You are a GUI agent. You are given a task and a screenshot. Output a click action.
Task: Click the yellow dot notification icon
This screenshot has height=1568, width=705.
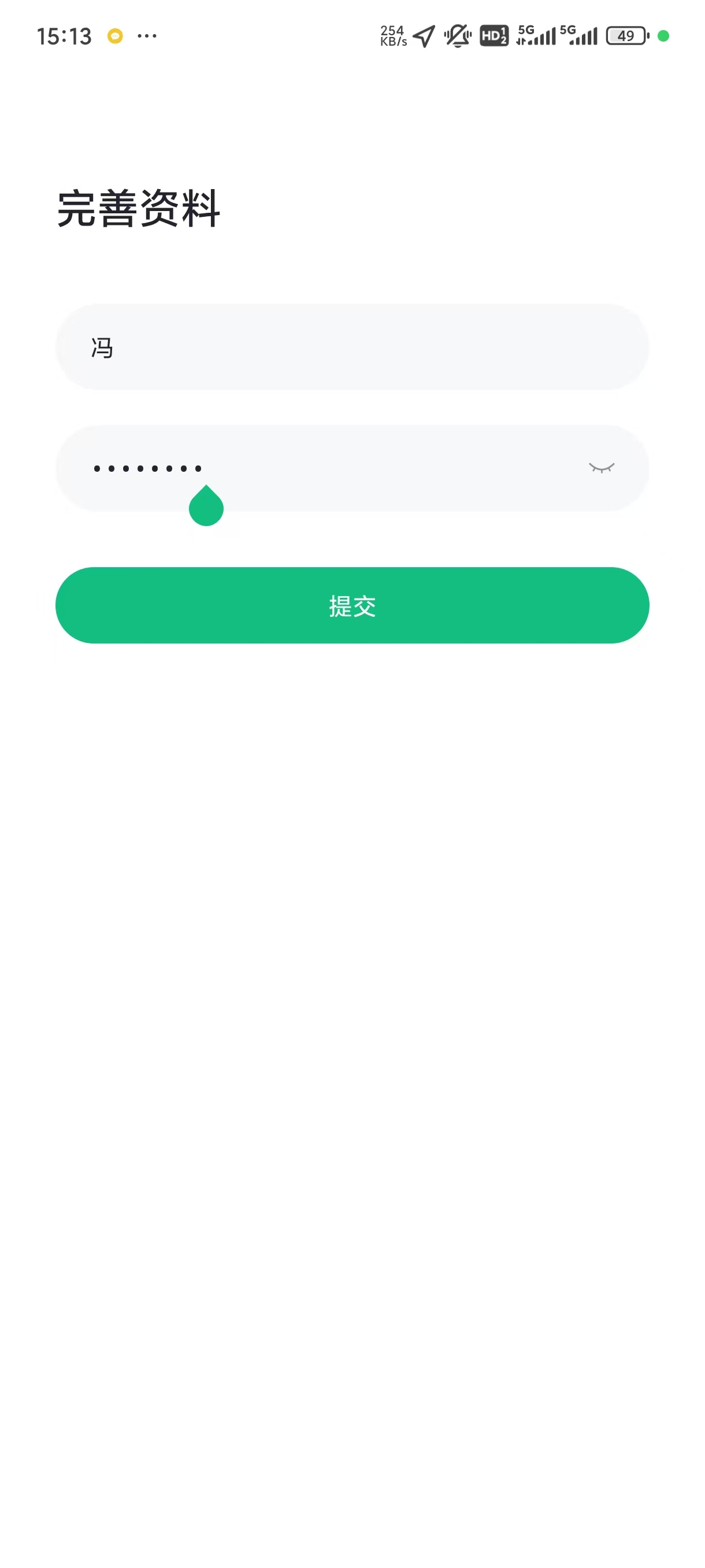point(116,36)
